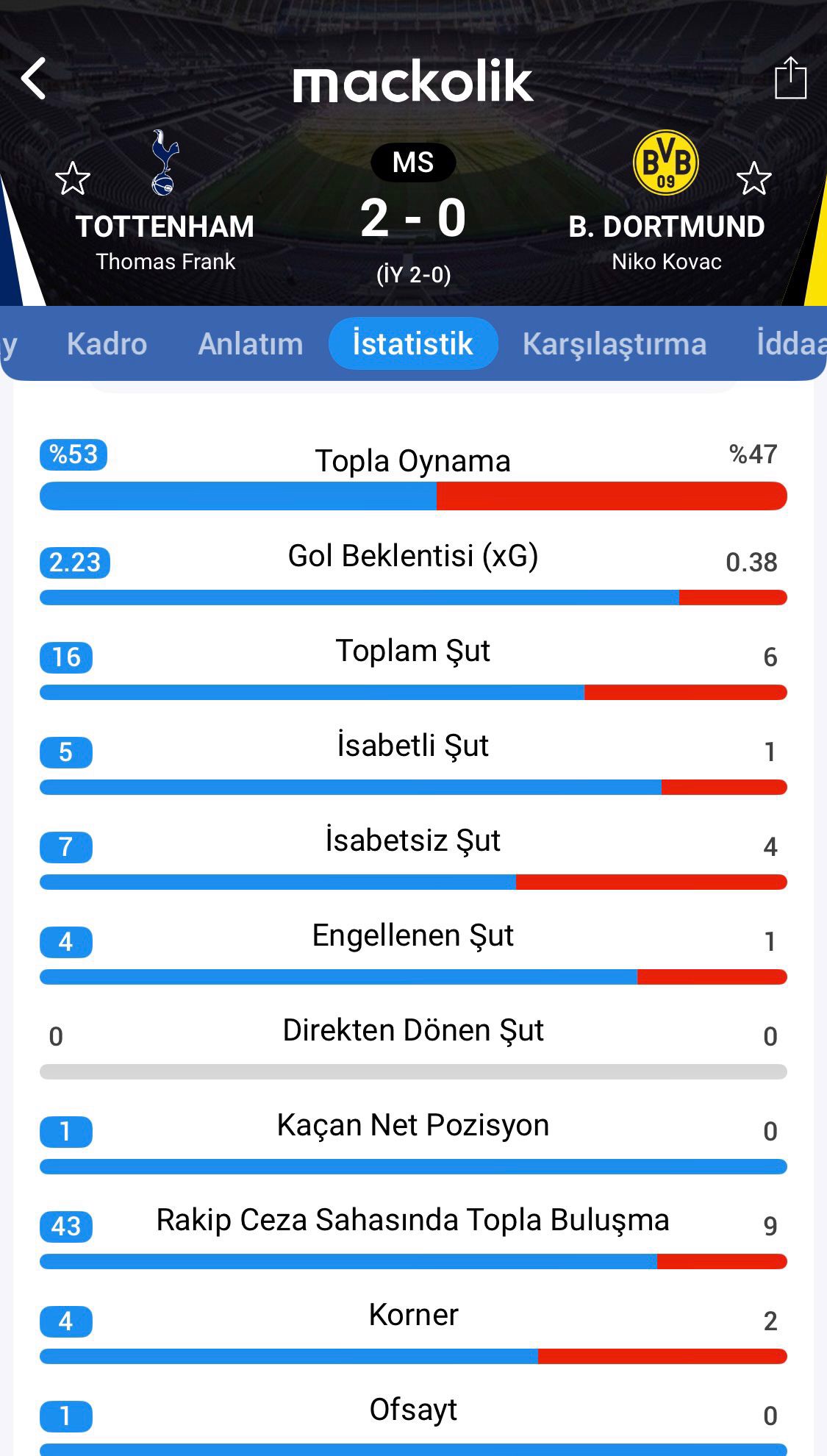Open the İddaa tab
This screenshot has width=827, height=1456.
(x=791, y=344)
